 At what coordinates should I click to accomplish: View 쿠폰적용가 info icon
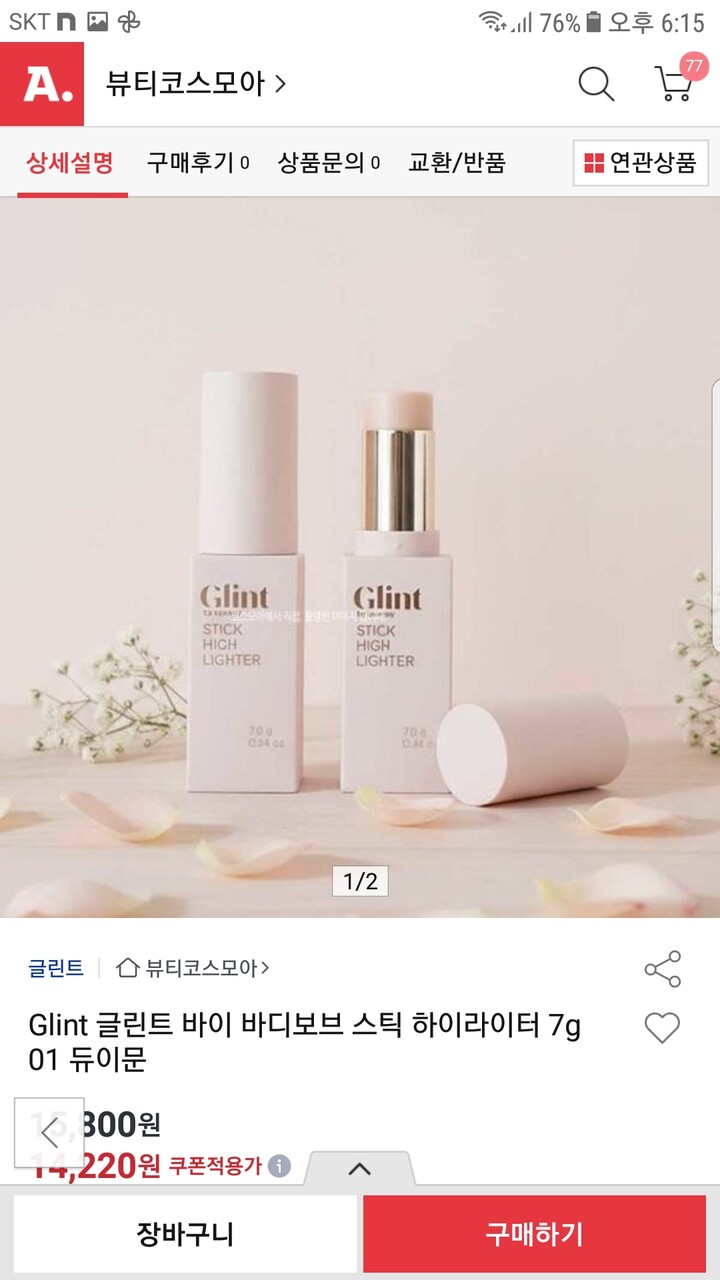[280, 1166]
